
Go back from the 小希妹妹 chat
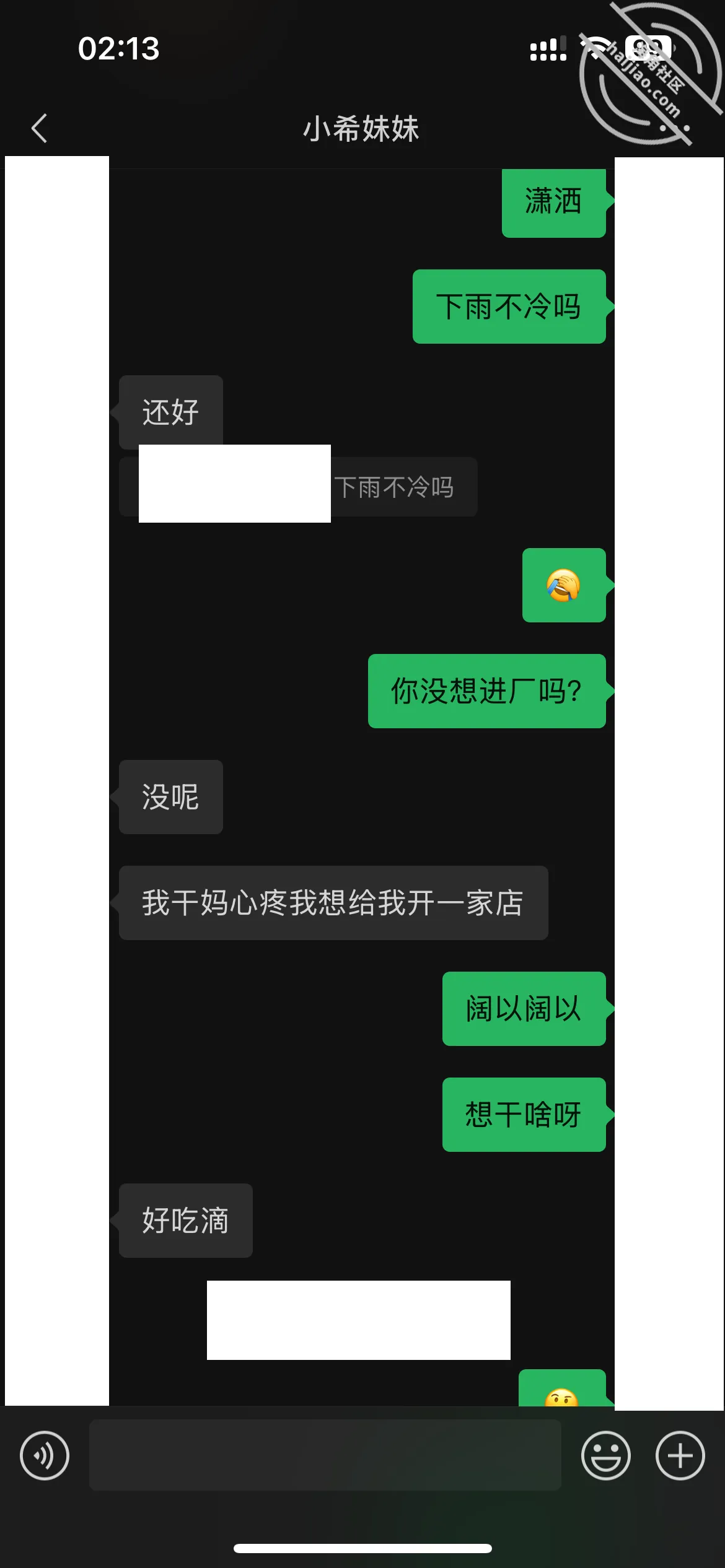(x=40, y=128)
